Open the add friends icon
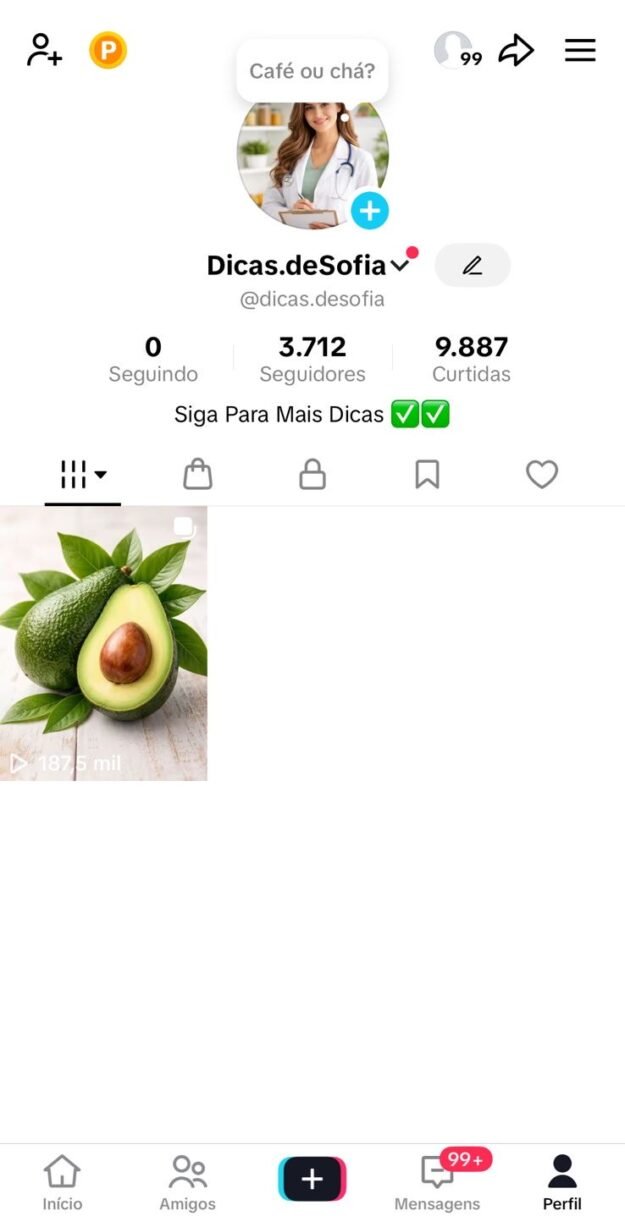625x1216 pixels. (44, 50)
